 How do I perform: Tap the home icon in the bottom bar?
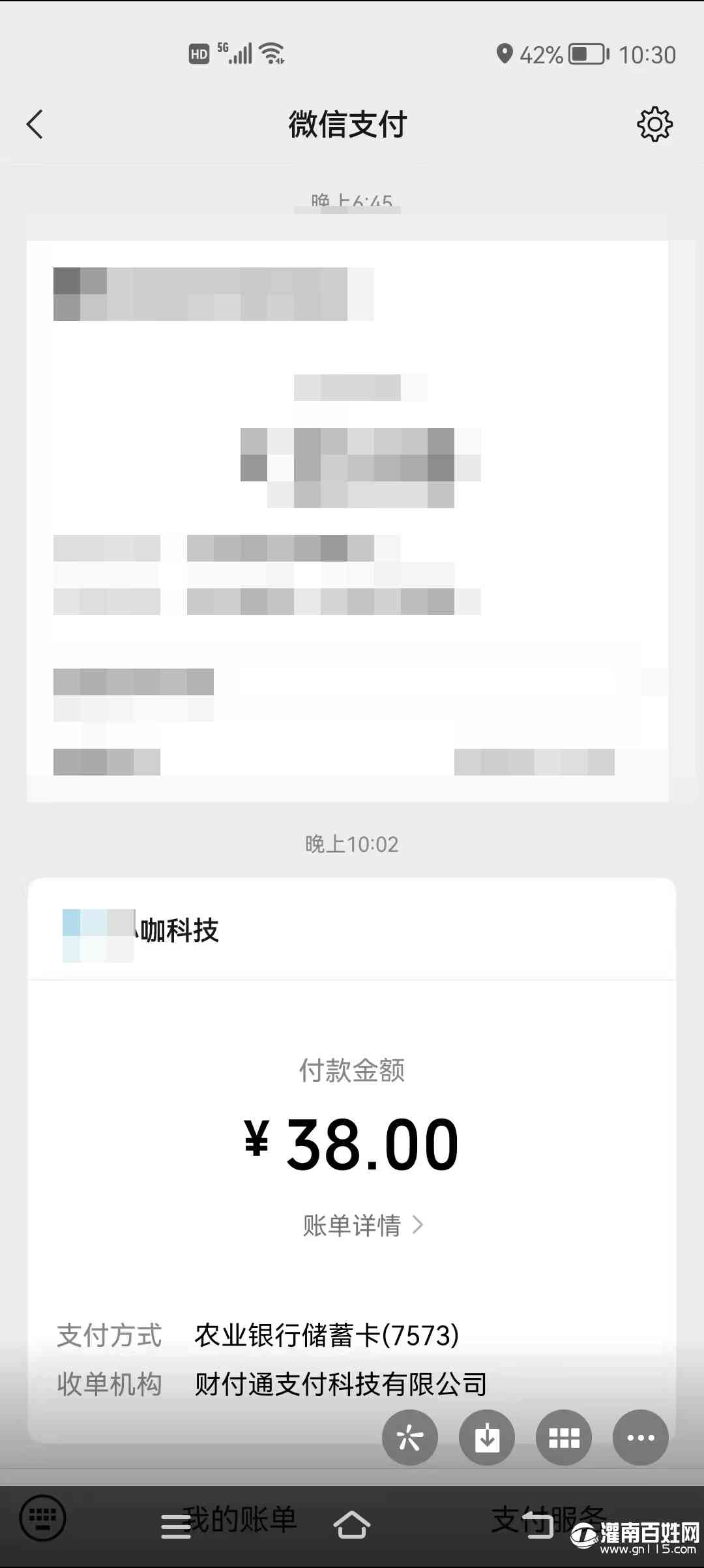[x=352, y=1523]
